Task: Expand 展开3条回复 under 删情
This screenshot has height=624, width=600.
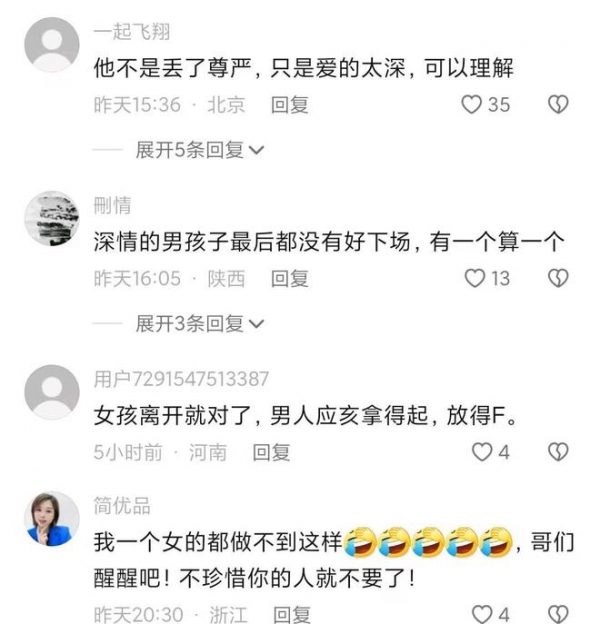Action: (199, 323)
